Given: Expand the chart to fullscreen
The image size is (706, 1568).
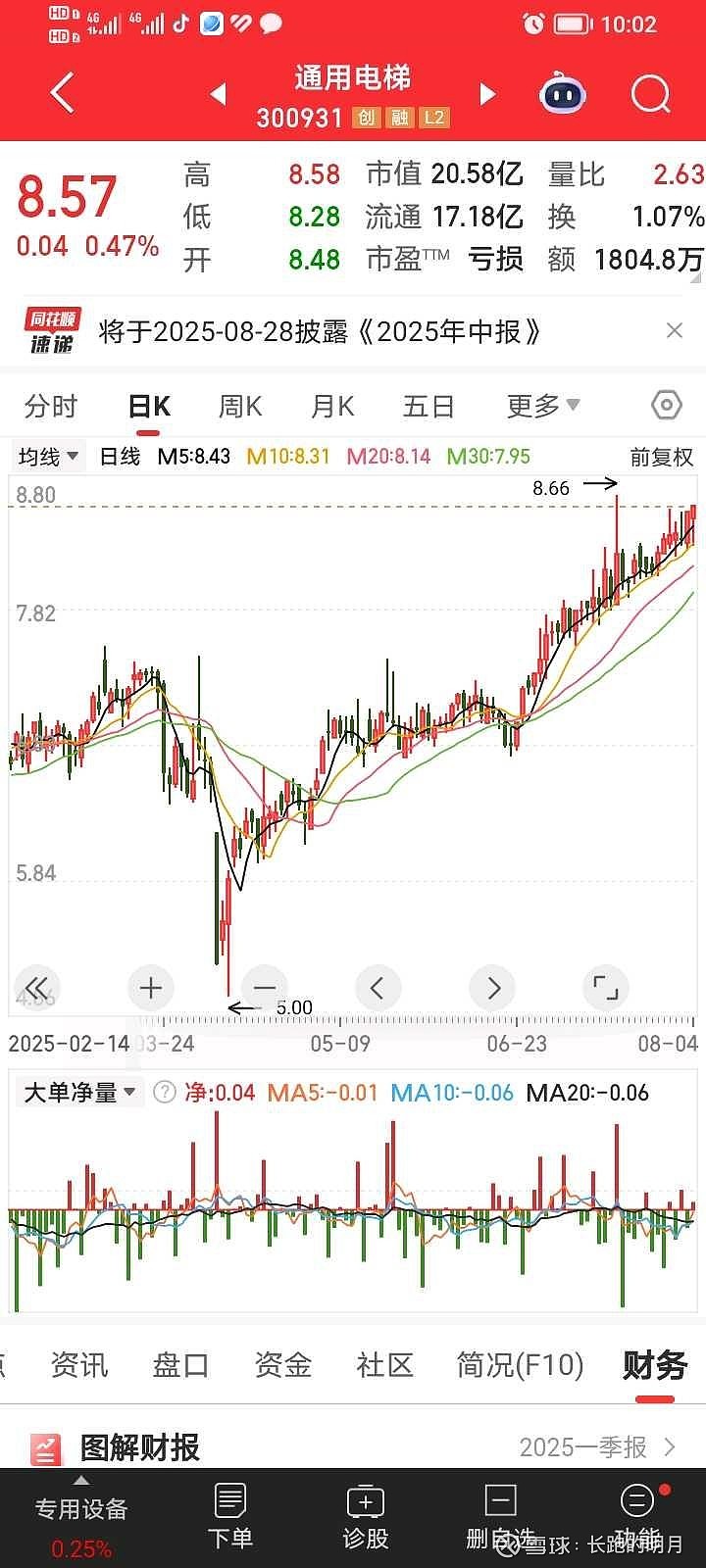Looking at the screenshot, I should 606,988.
